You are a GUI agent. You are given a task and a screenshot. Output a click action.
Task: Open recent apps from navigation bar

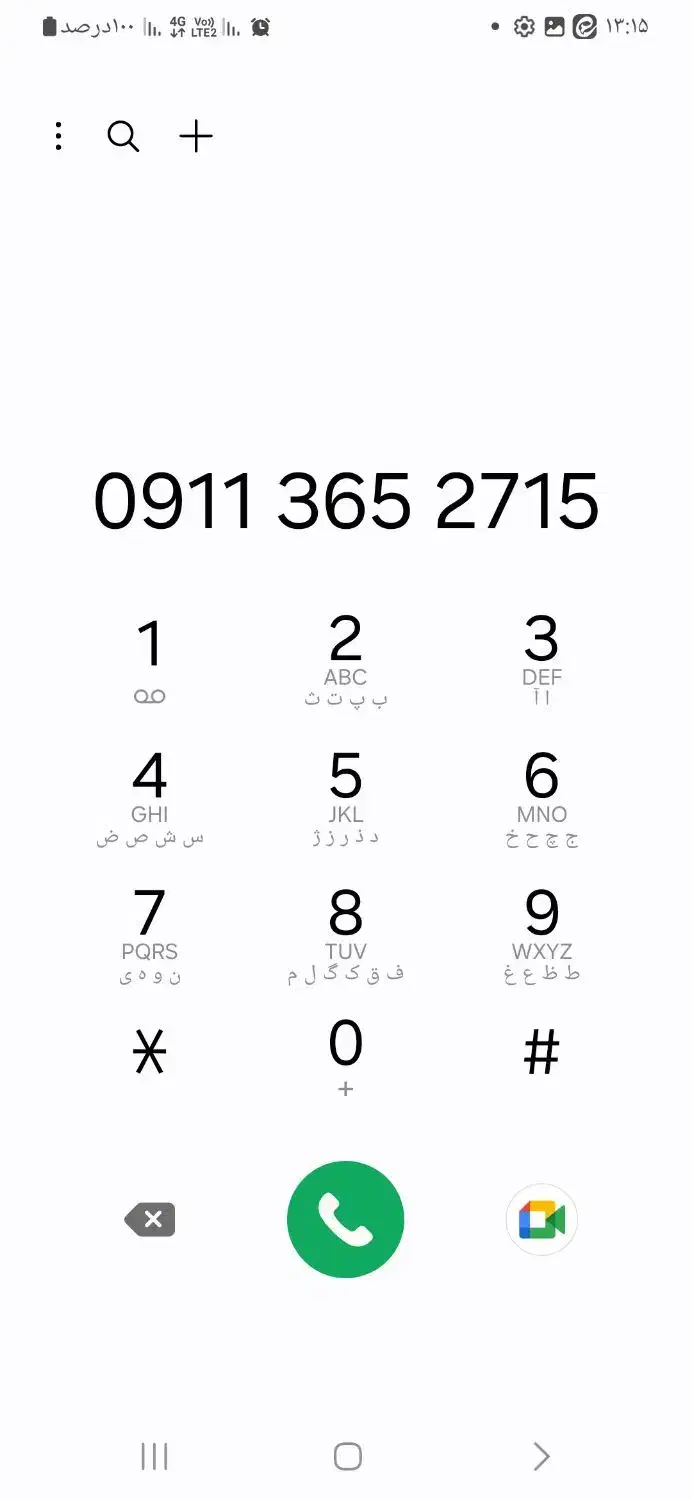click(x=154, y=1456)
